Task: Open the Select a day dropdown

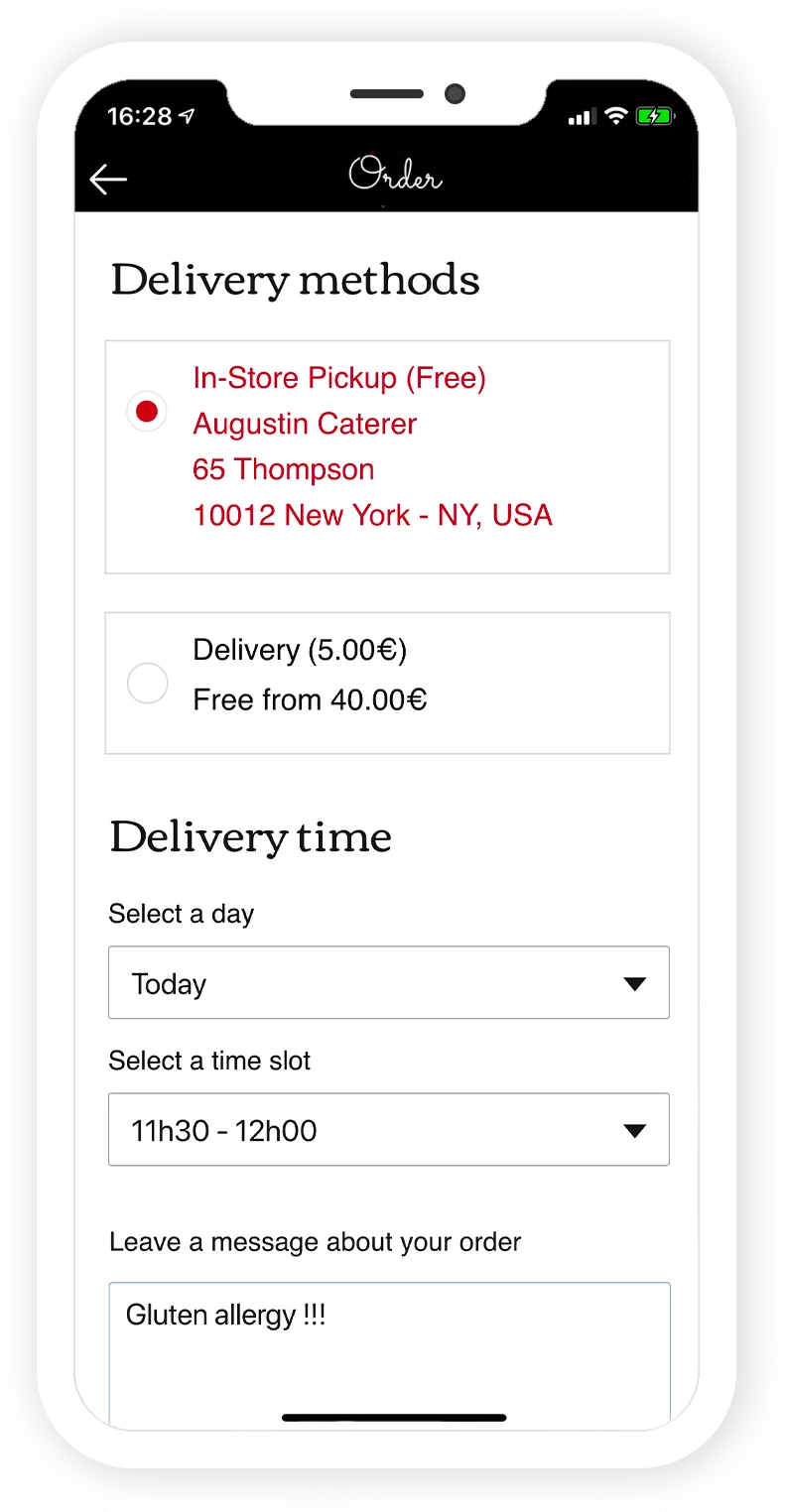Action: coord(388,983)
